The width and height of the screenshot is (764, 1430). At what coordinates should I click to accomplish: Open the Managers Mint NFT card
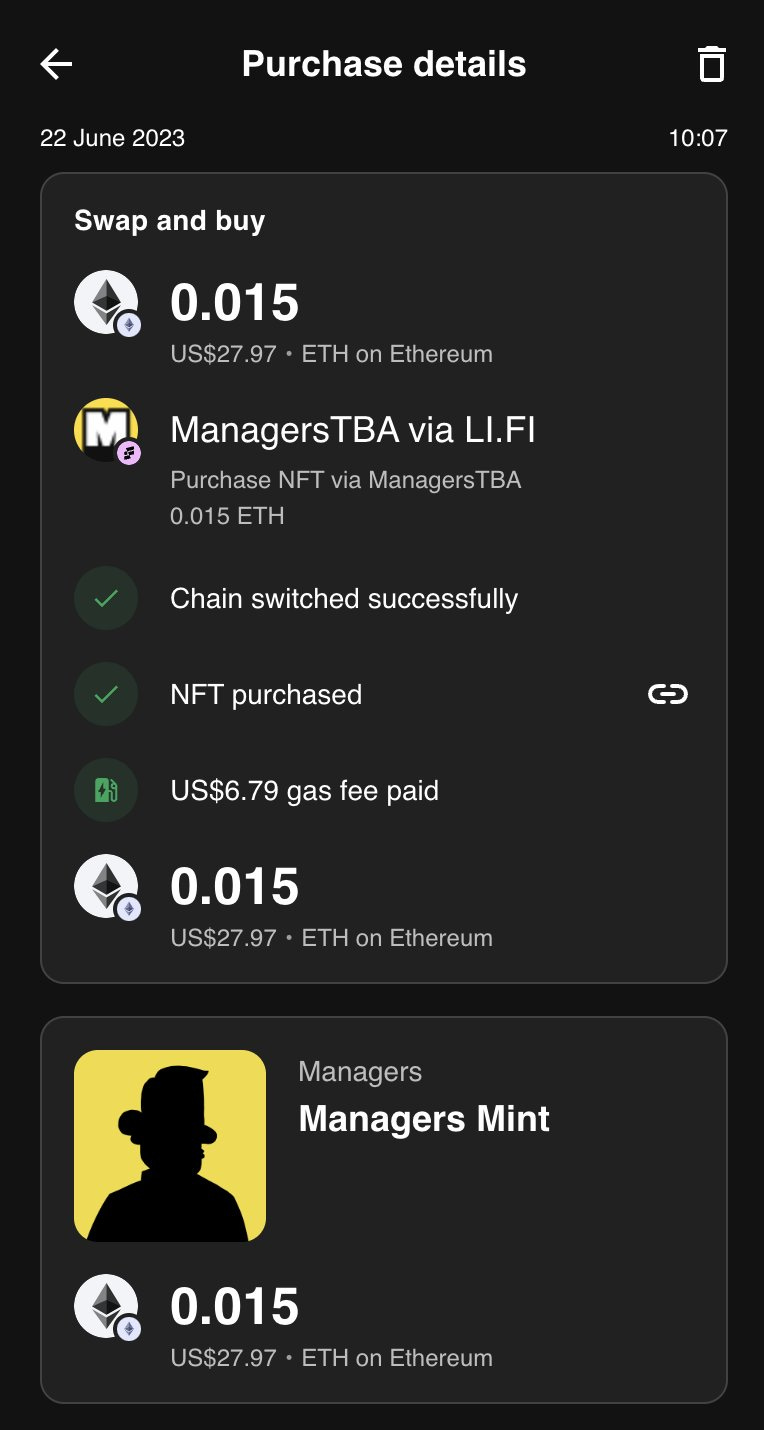pos(384,1210)
